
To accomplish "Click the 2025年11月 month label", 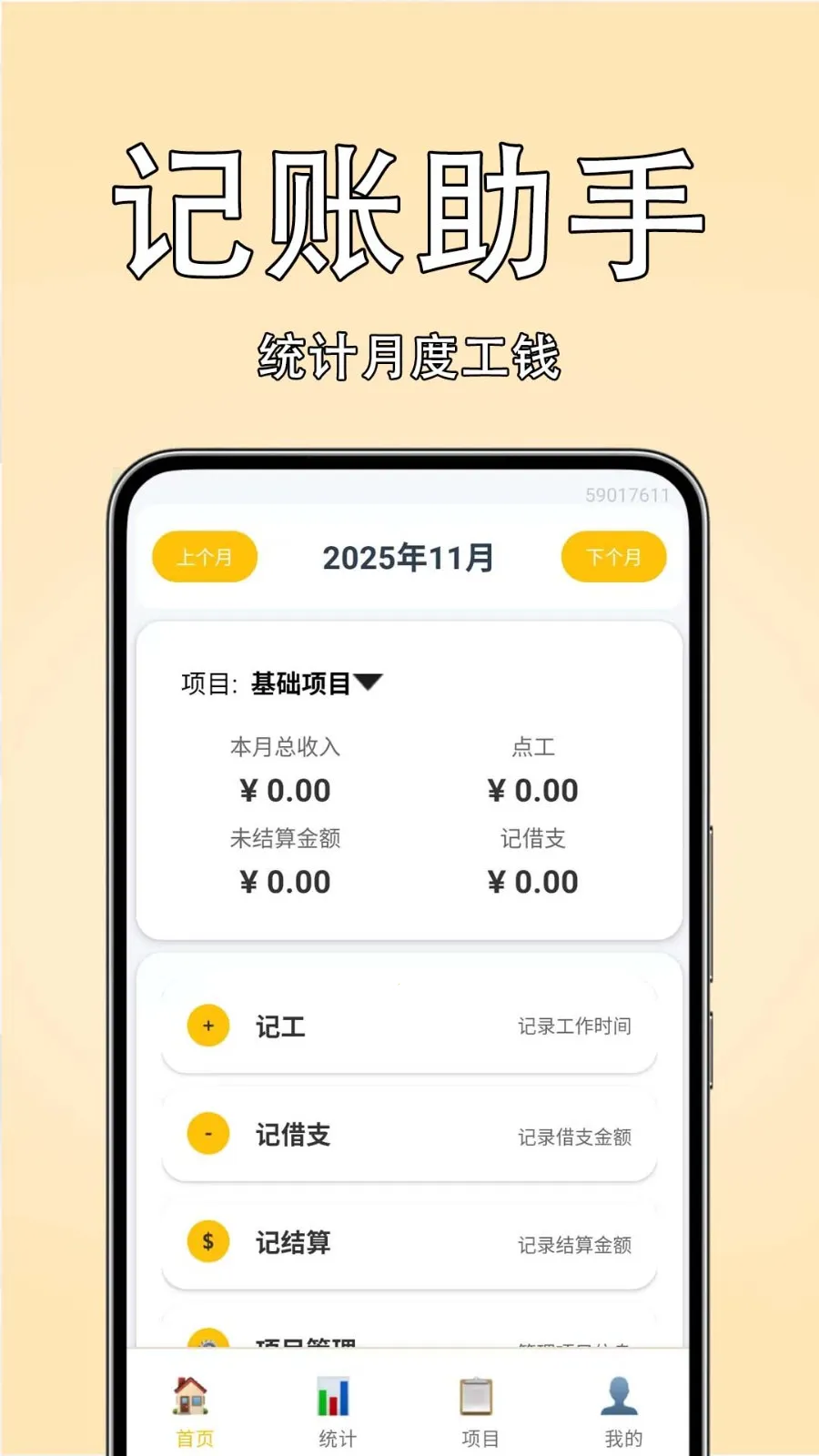I will [x=409, y=558].
